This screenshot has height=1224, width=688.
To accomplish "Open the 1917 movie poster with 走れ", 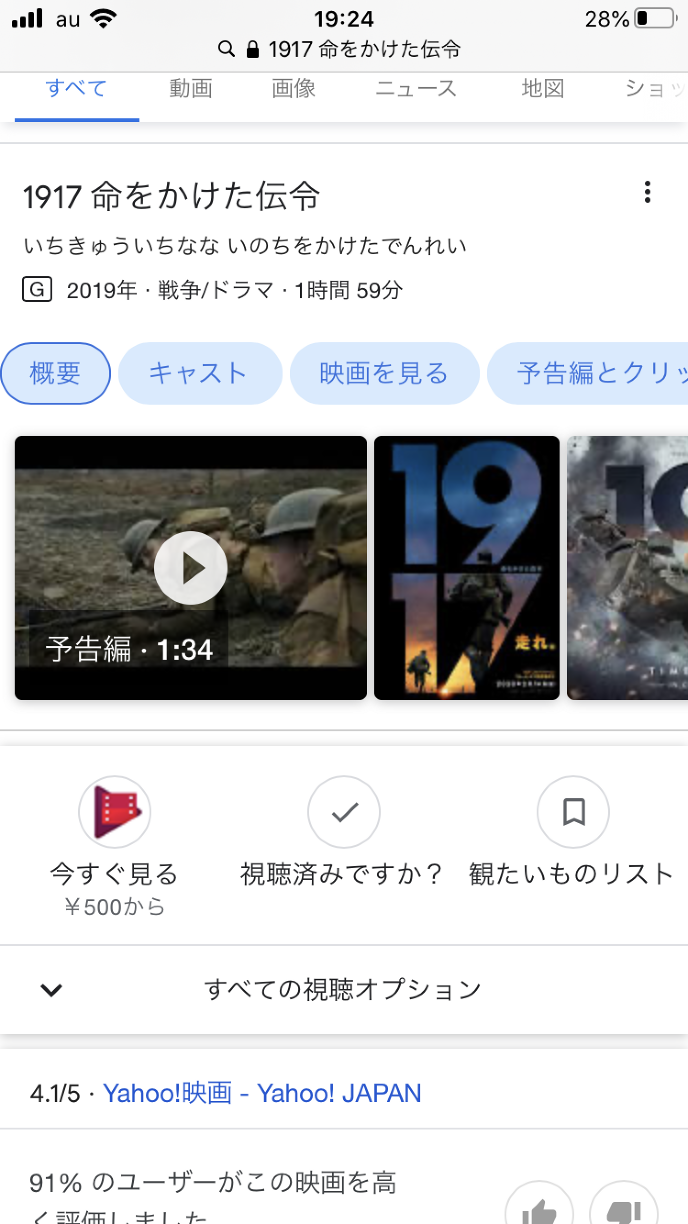I will [466, 567].
